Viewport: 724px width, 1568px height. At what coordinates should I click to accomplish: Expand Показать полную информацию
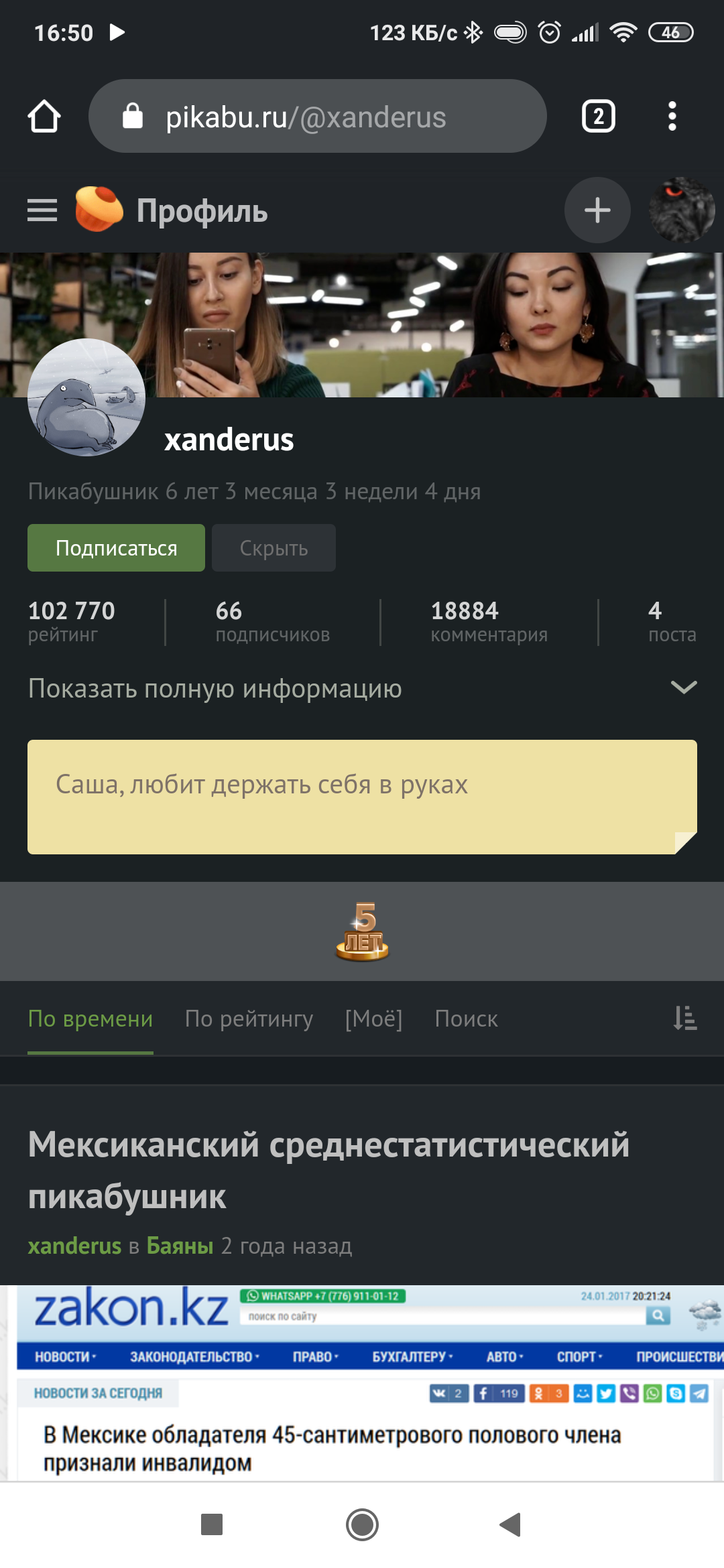click(362, 688)
